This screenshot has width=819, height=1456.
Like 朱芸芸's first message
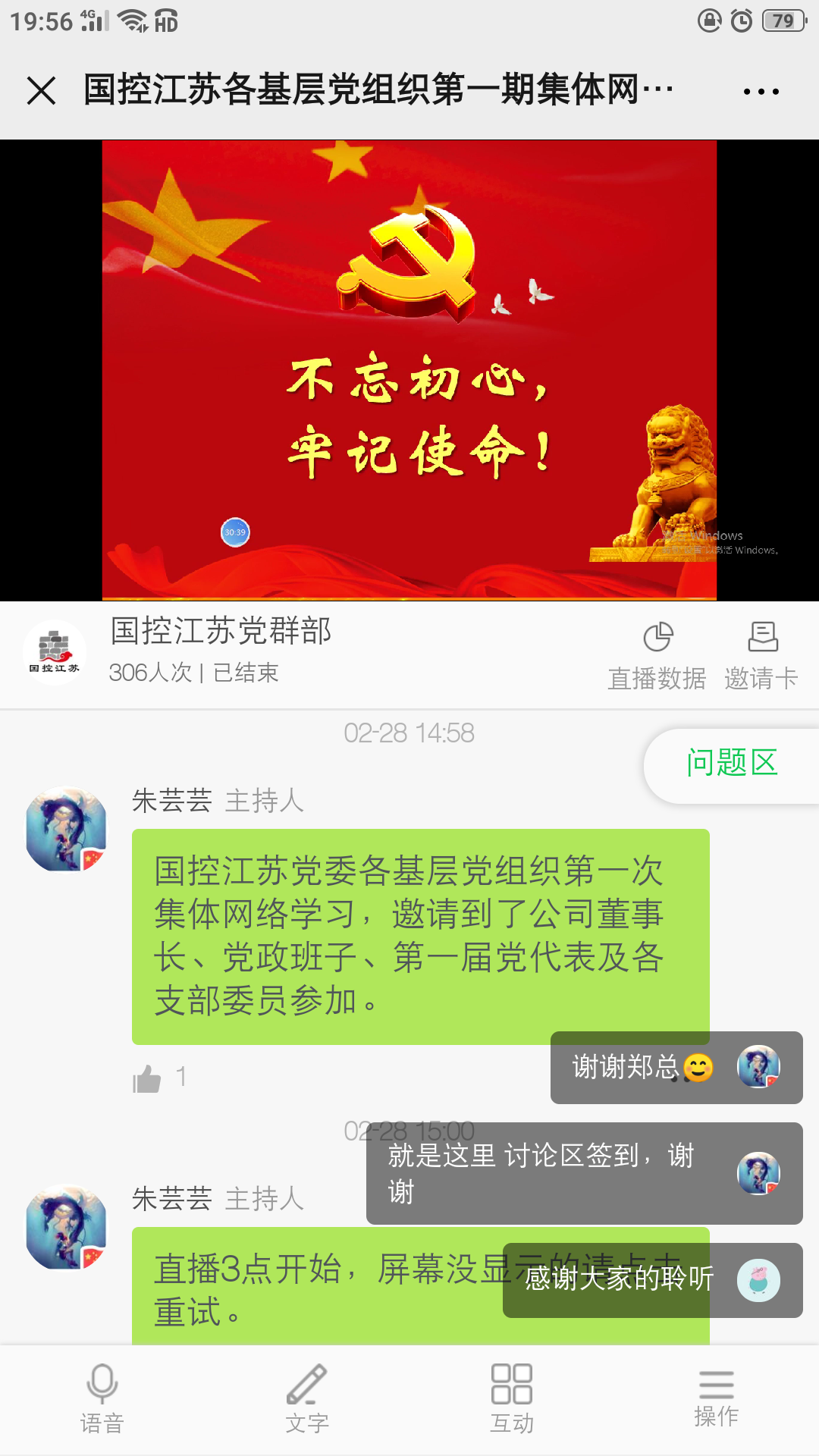click(x=147, y=1078)
